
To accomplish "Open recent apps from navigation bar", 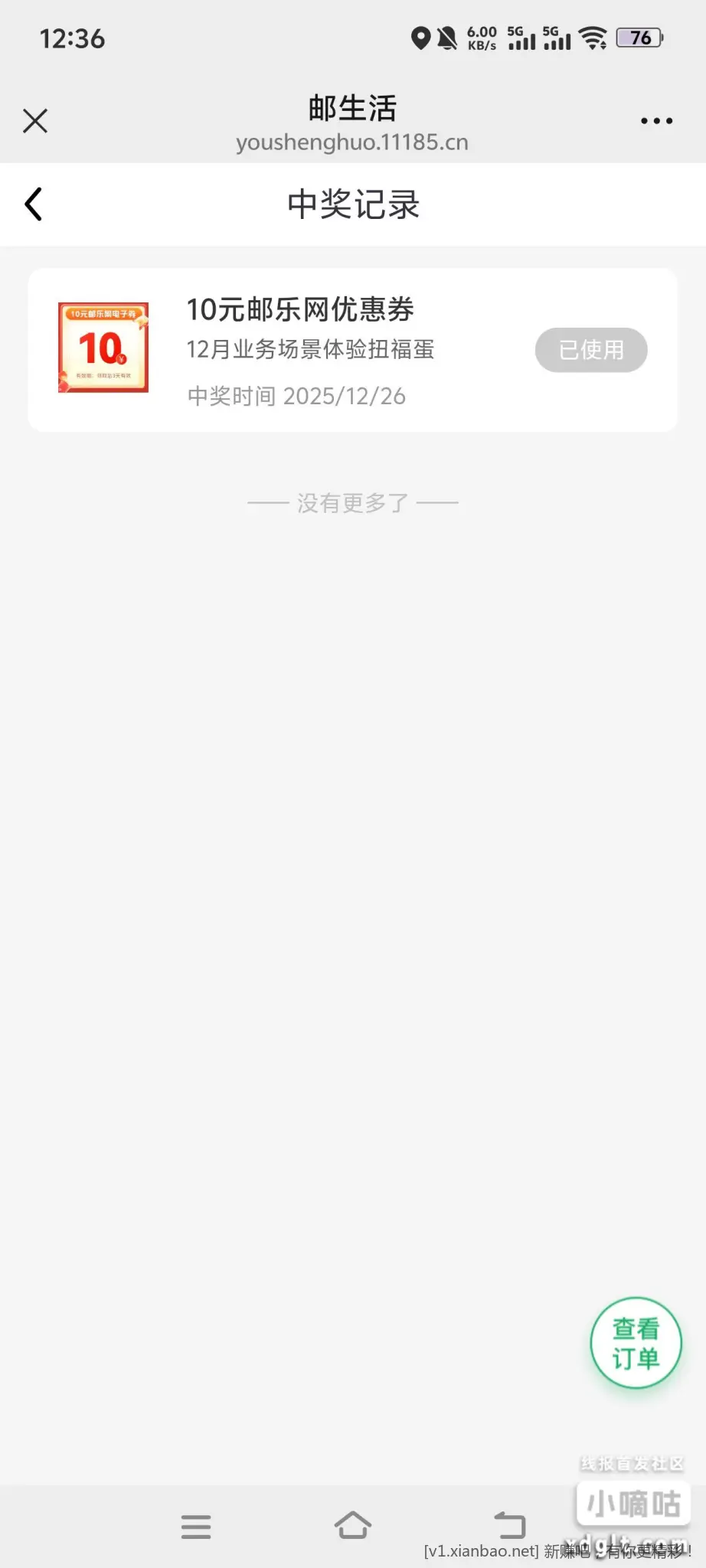I will (196, 1527).
